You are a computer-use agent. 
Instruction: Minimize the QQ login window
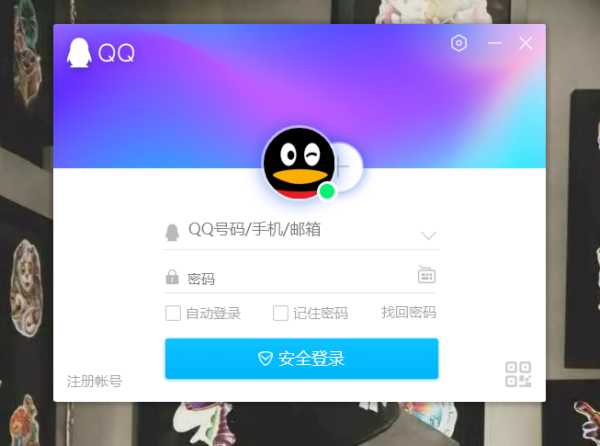tap(494, 43)
